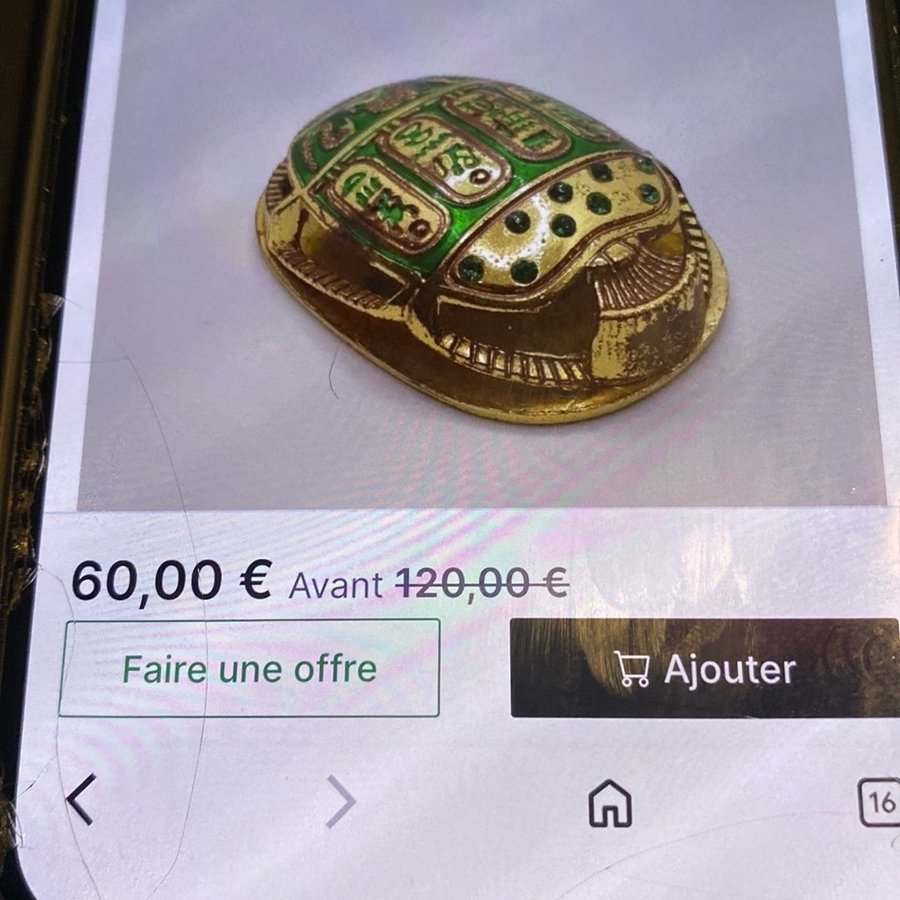Tap 'Faire une offre' button

point(249,668)
